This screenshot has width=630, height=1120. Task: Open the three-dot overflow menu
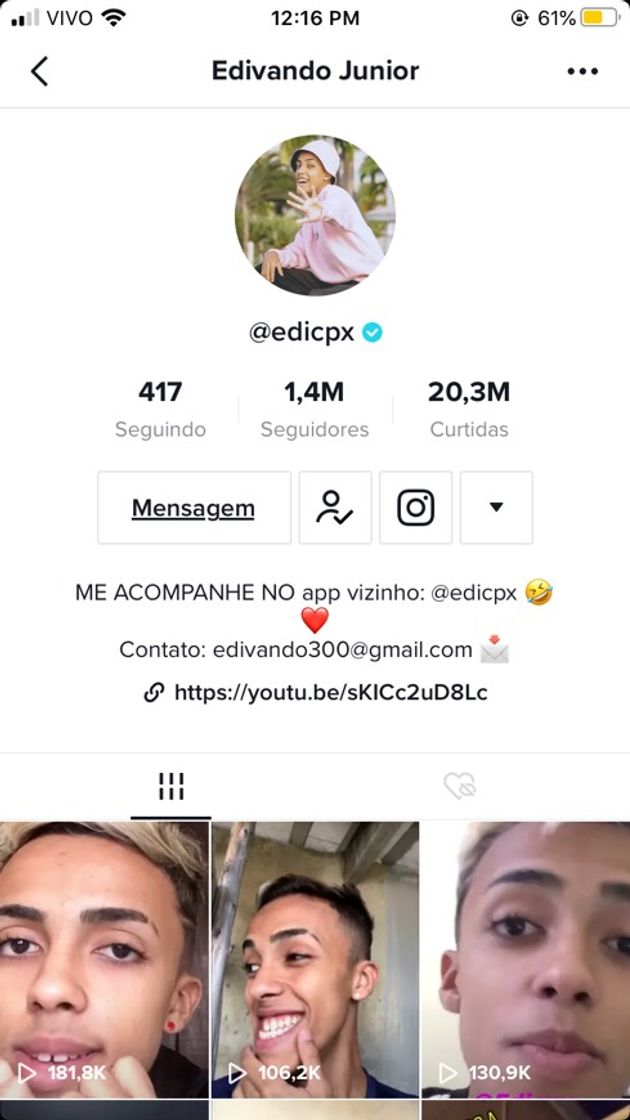click(x=582, y=71)
